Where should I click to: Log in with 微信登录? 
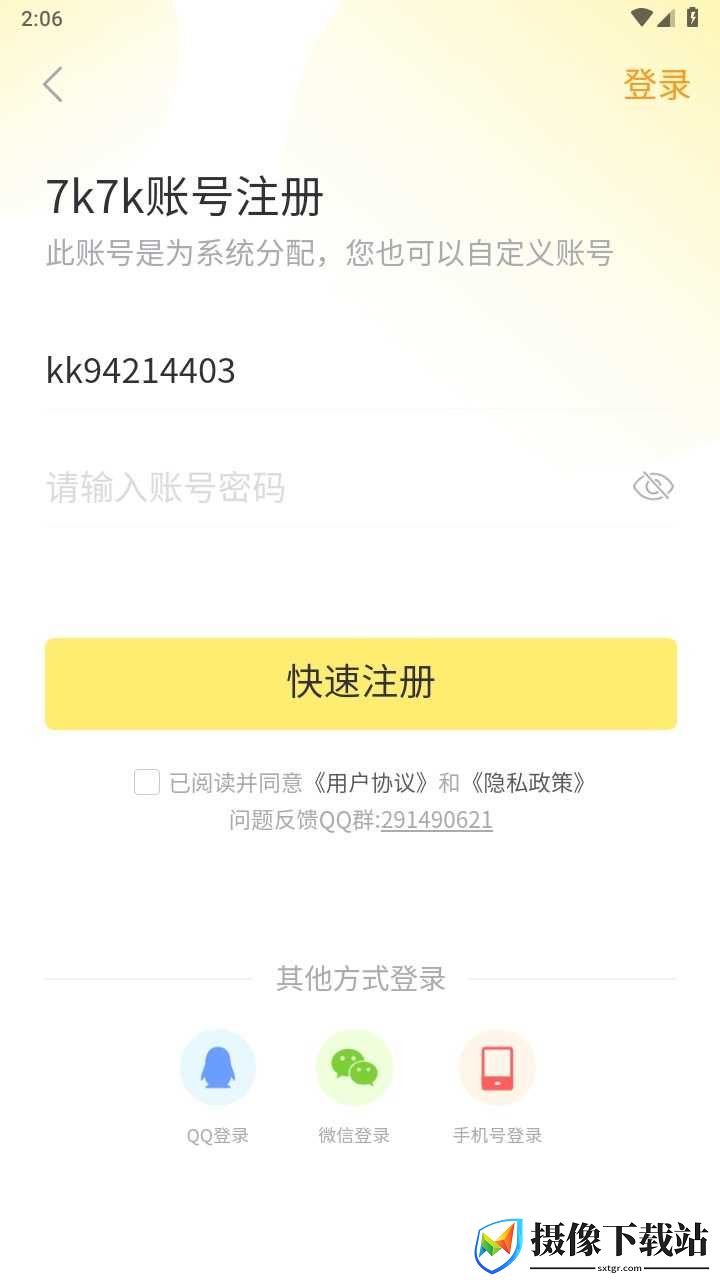[354, 1087]
